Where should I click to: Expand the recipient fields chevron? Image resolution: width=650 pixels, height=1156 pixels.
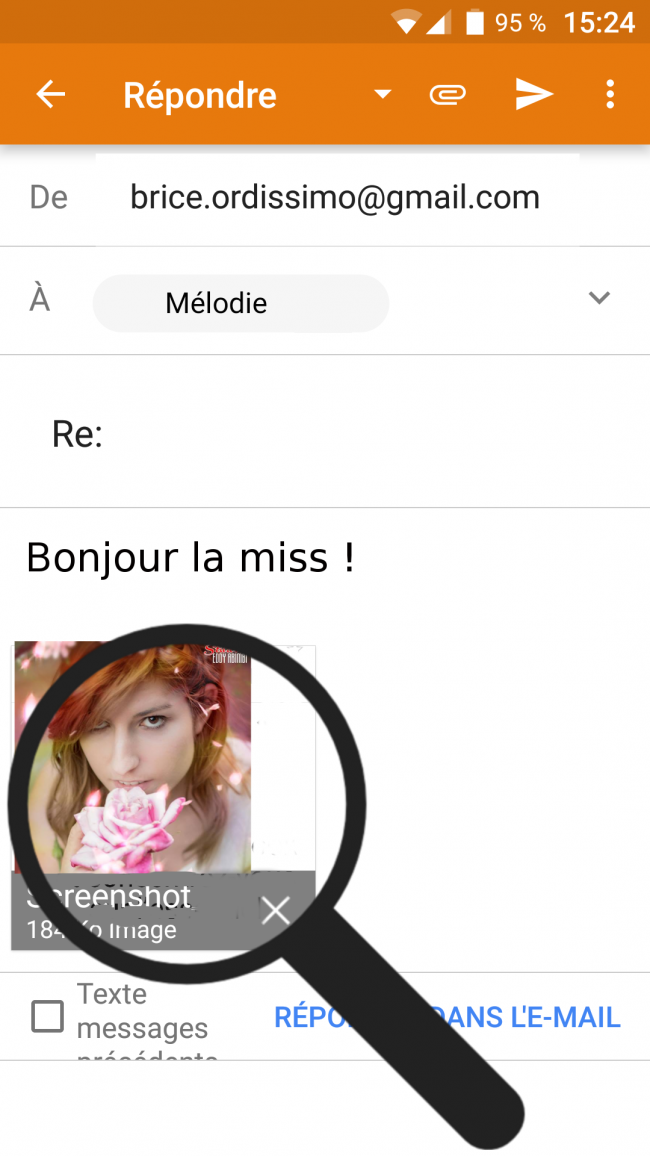point(599,298)
